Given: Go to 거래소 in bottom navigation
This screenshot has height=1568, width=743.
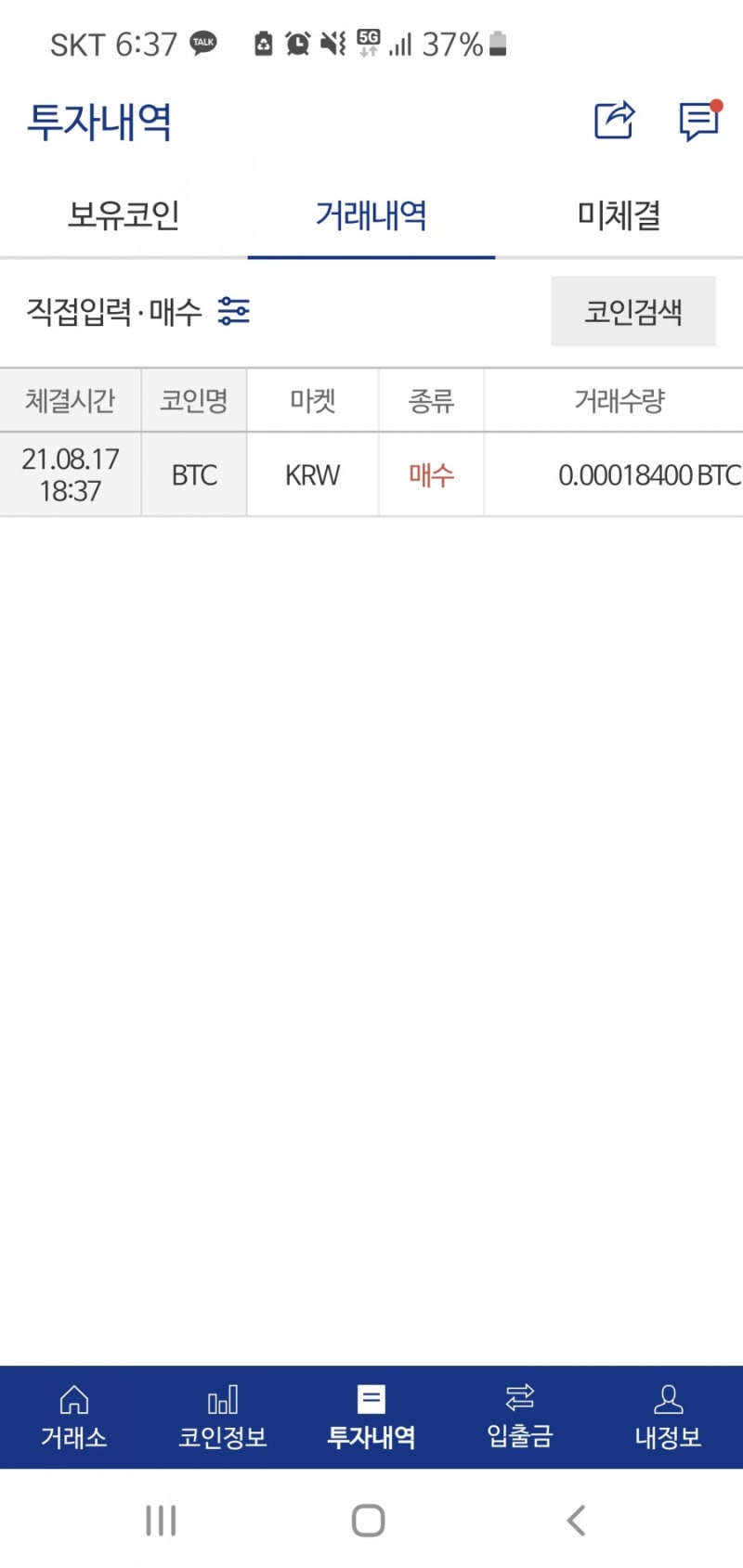Looking at the screenshot, I should click(74, 1417).
